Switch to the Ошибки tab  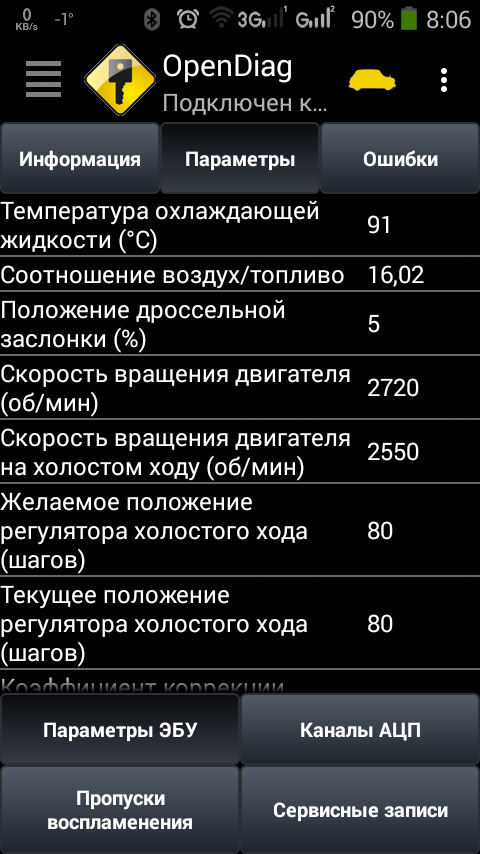coord(400,159)
